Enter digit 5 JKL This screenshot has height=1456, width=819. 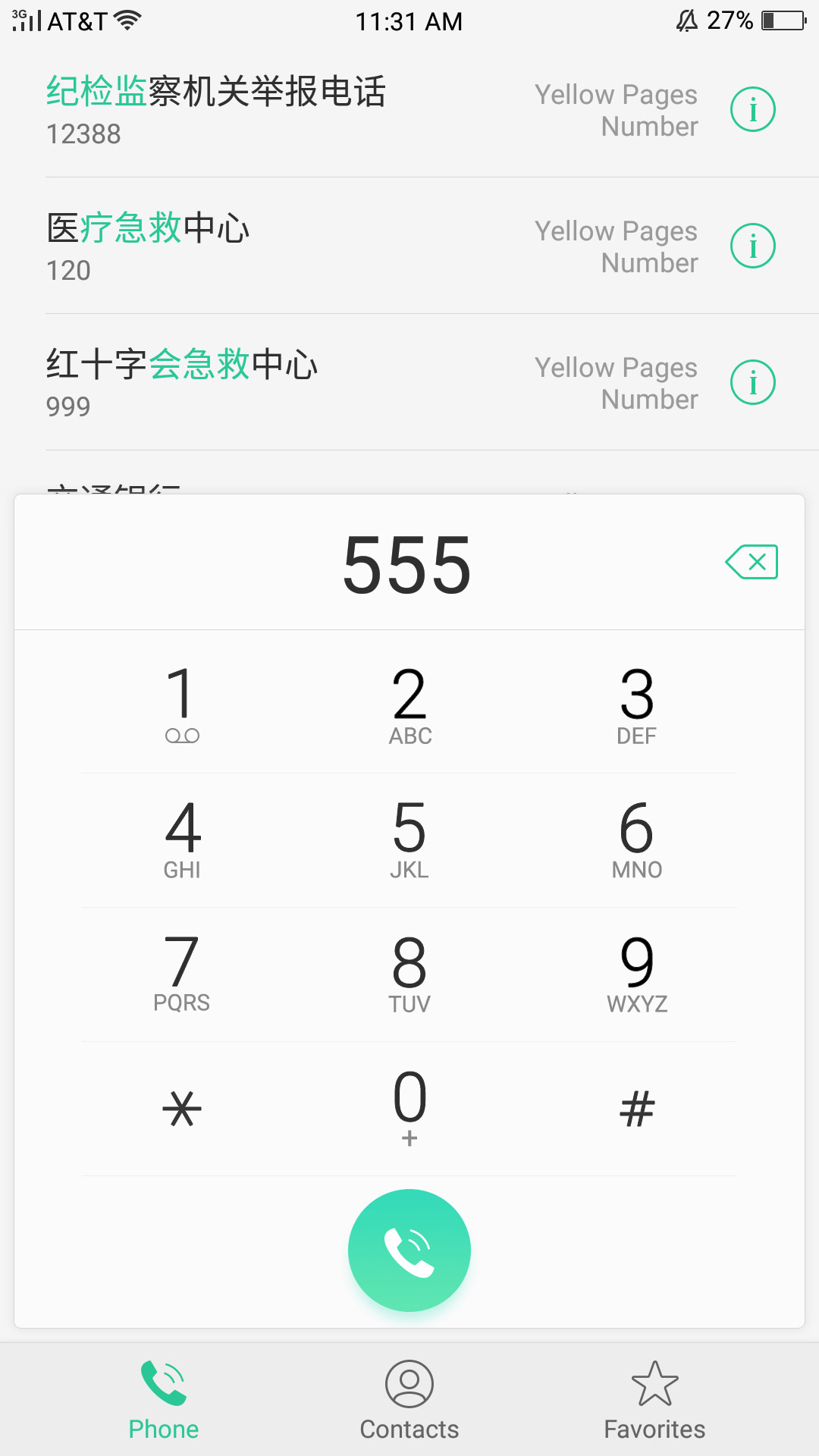pos(409,839)
